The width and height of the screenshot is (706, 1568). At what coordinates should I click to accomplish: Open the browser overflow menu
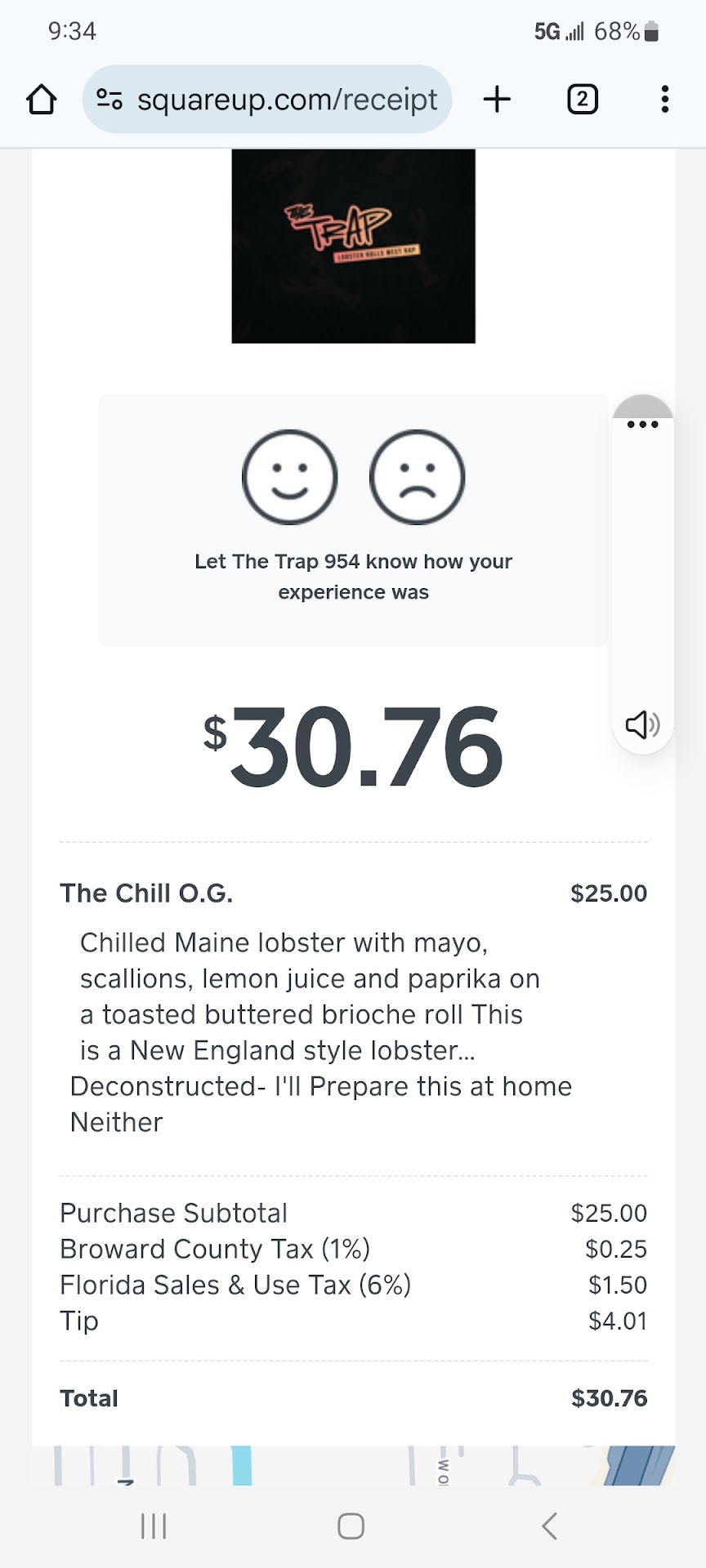click(x=665, y=100)
